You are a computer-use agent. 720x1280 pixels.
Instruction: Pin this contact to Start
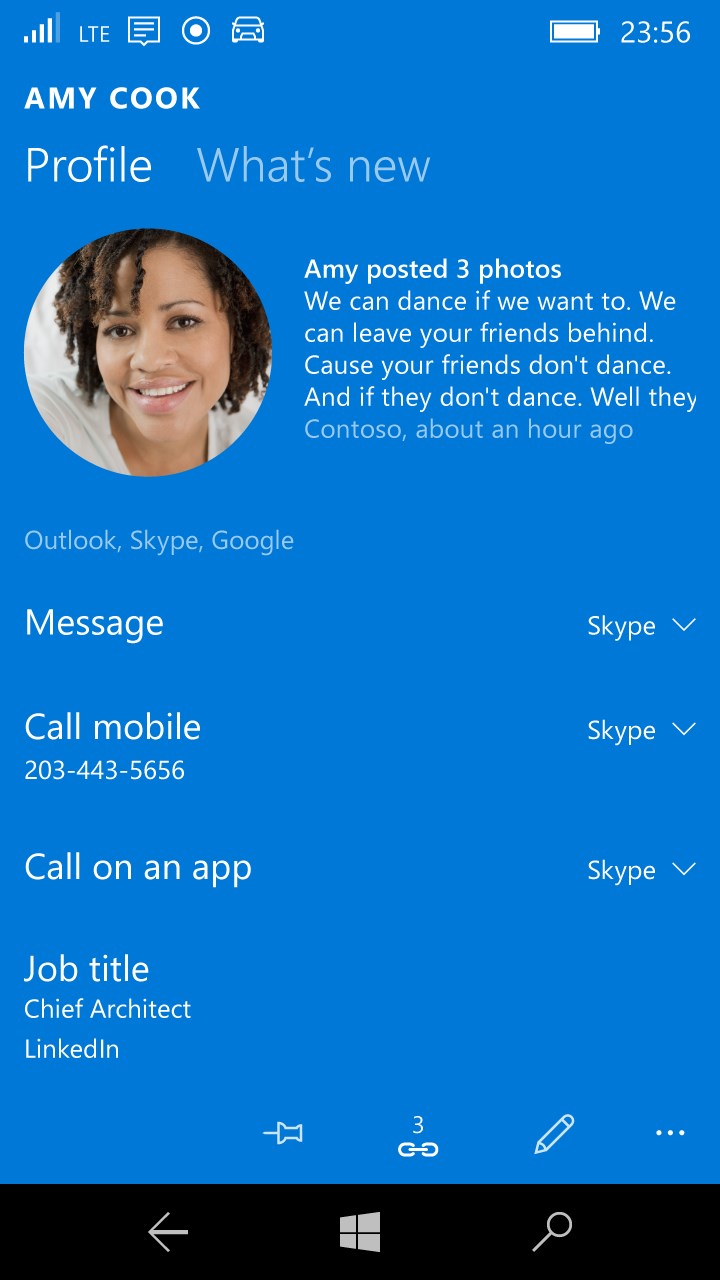(283, 1133)
